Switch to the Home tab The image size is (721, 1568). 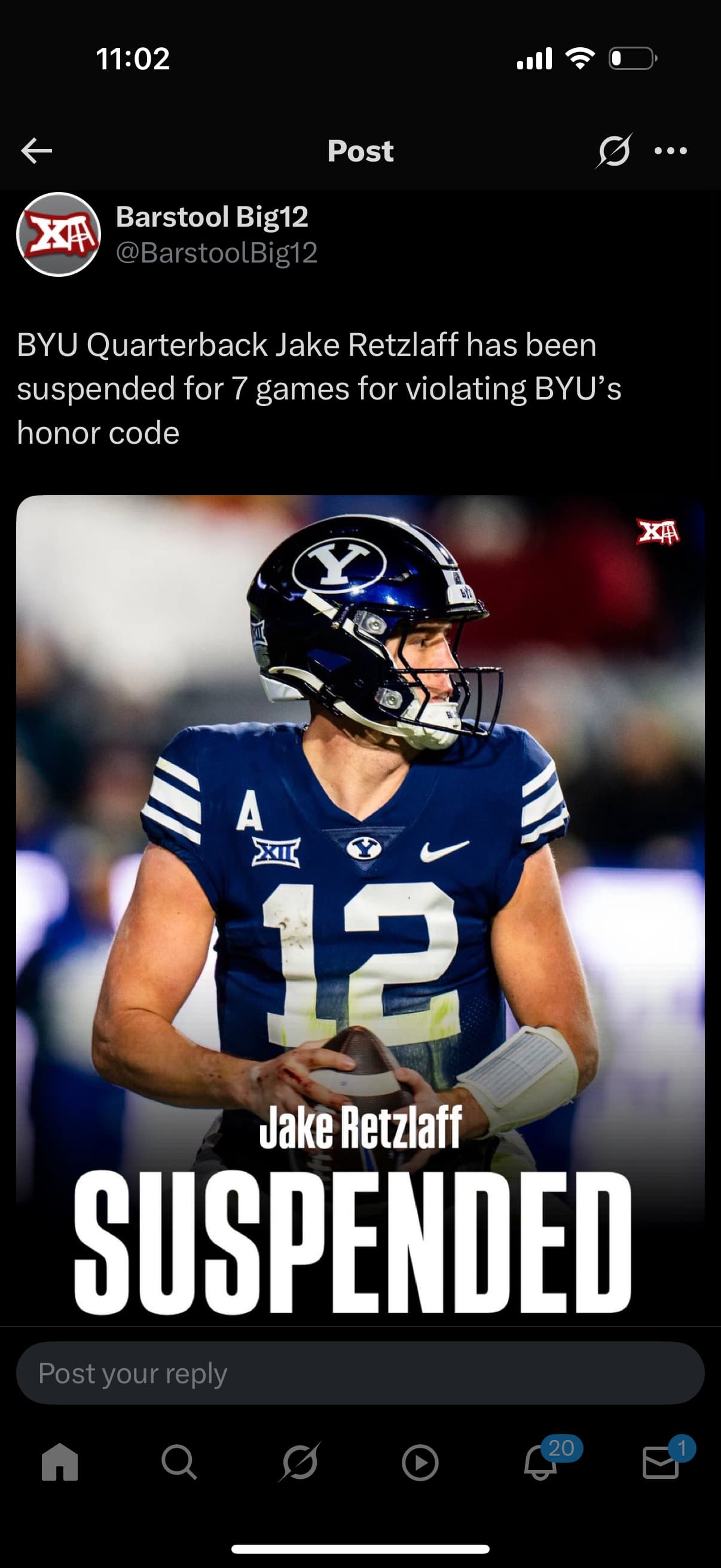60,1462
